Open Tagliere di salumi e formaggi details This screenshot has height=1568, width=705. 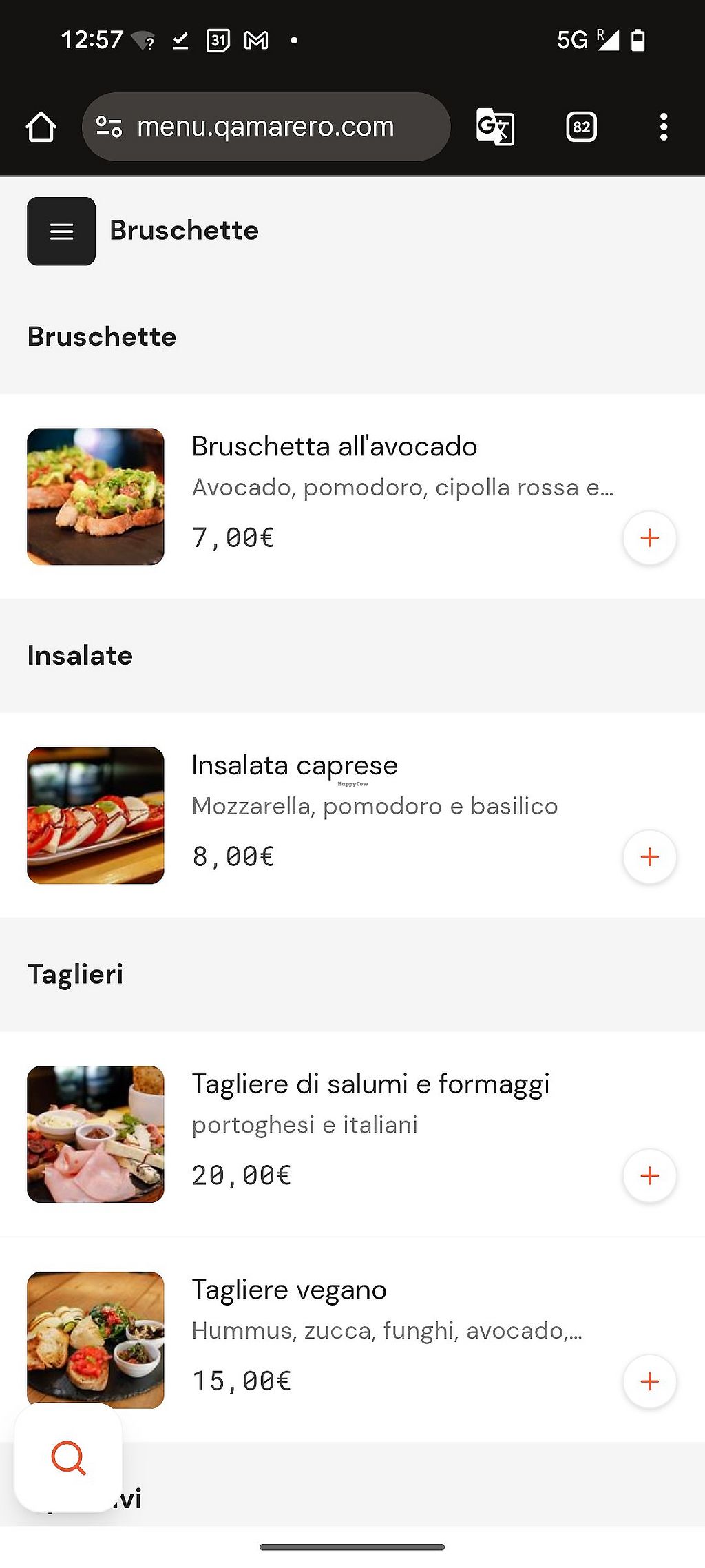tap(370, 1084)
